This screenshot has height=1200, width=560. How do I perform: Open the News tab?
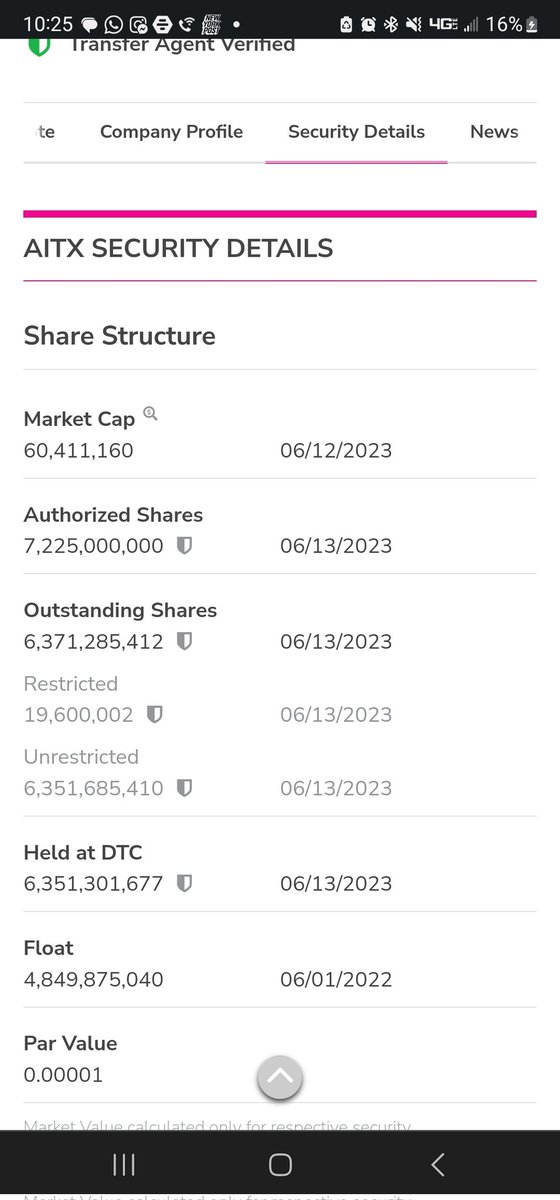pos(494,132)
